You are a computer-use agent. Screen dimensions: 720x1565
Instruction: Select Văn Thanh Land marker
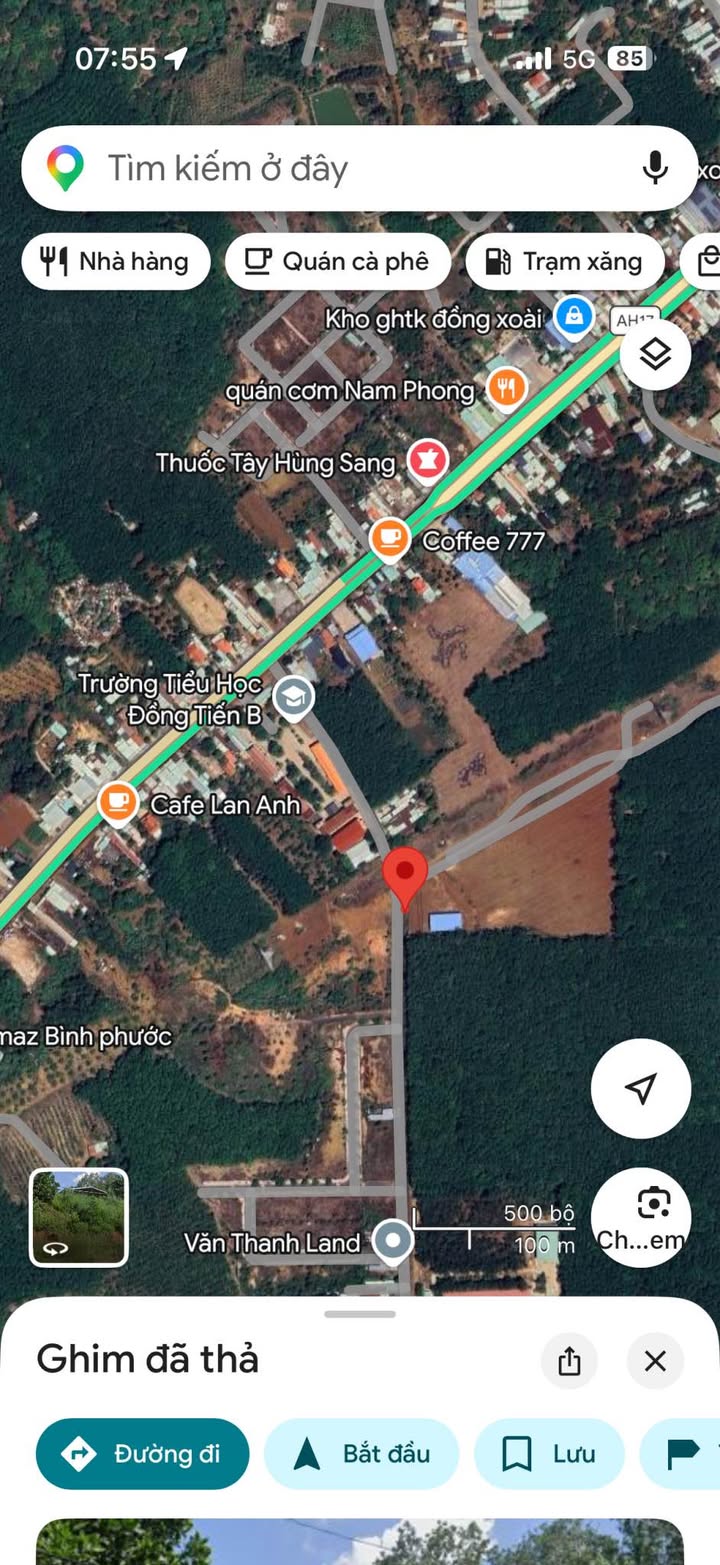(393, 1242)
